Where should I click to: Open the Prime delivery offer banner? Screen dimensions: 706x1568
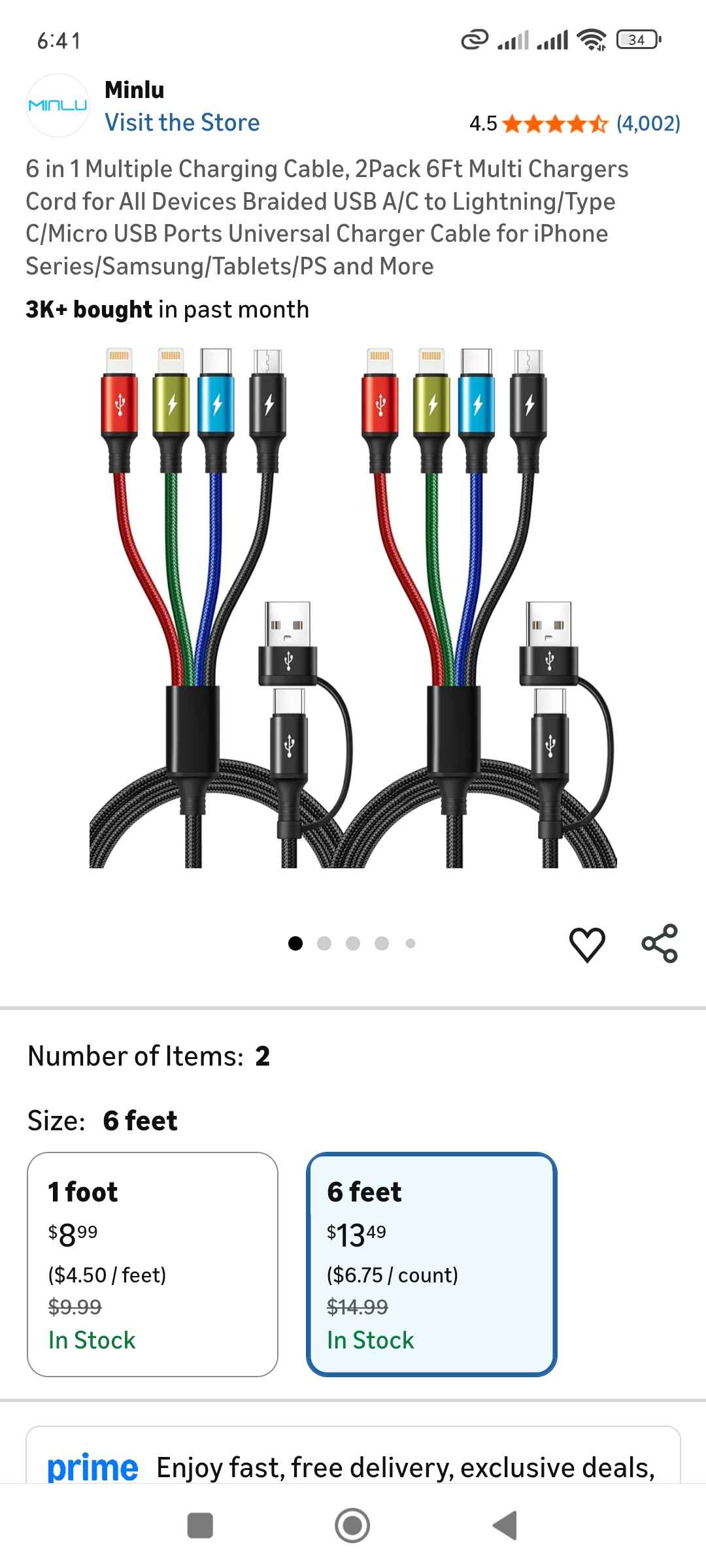click(x=353, y=1463)
